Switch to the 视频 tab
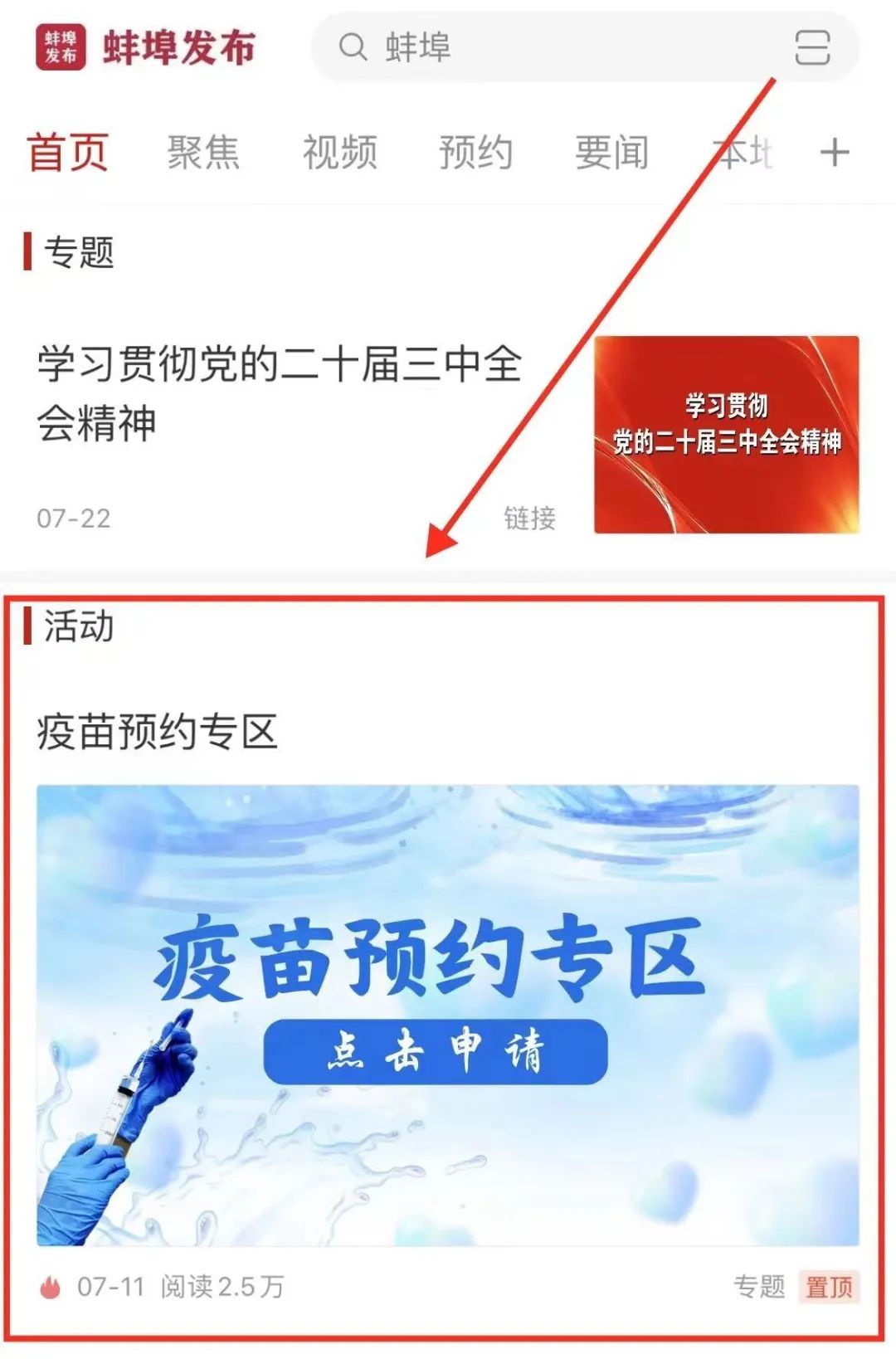The width and height of the screenshot is (896, 1359). coord(339,153)
